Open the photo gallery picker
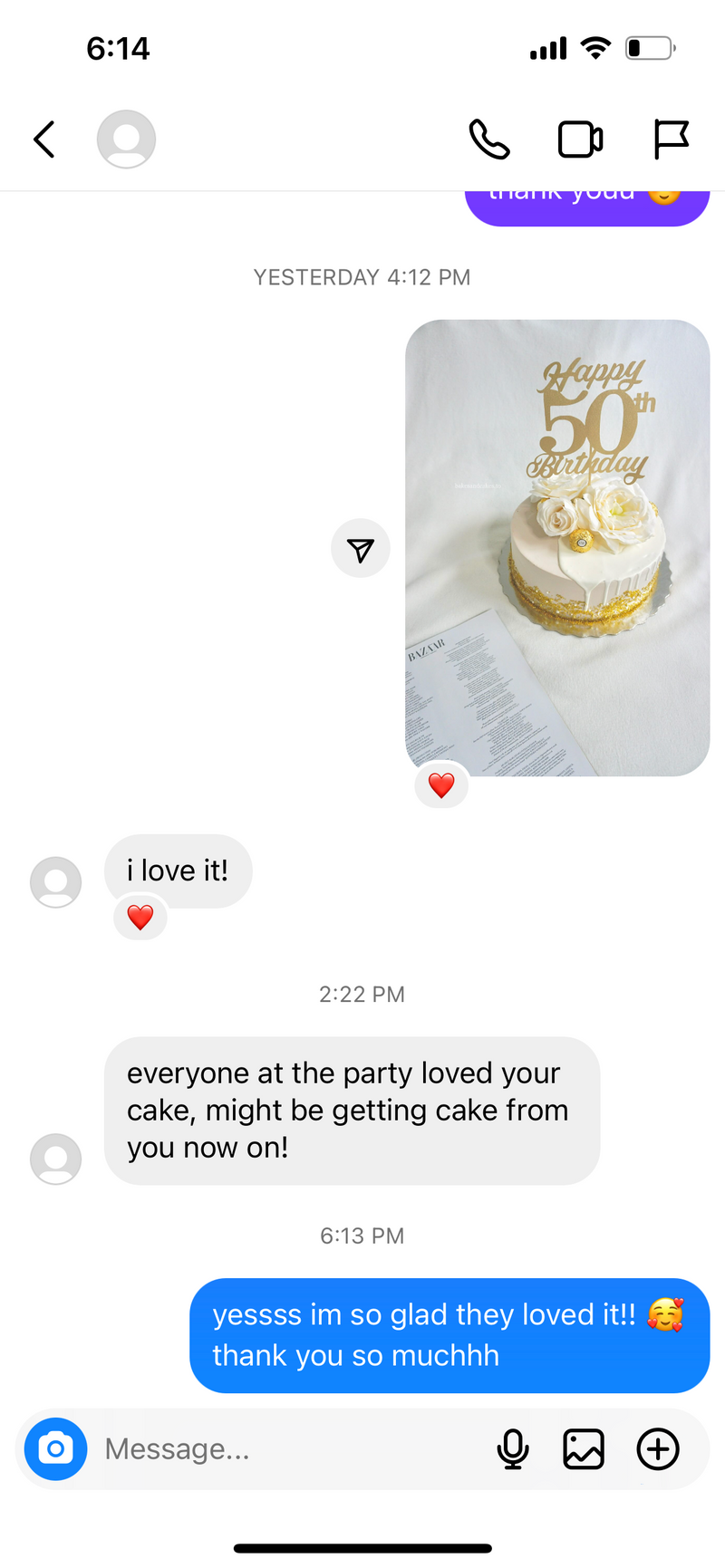Image resolution: width=725 pixels, height=1568 pixels. pyautogui.click(x=584, y=1448)
